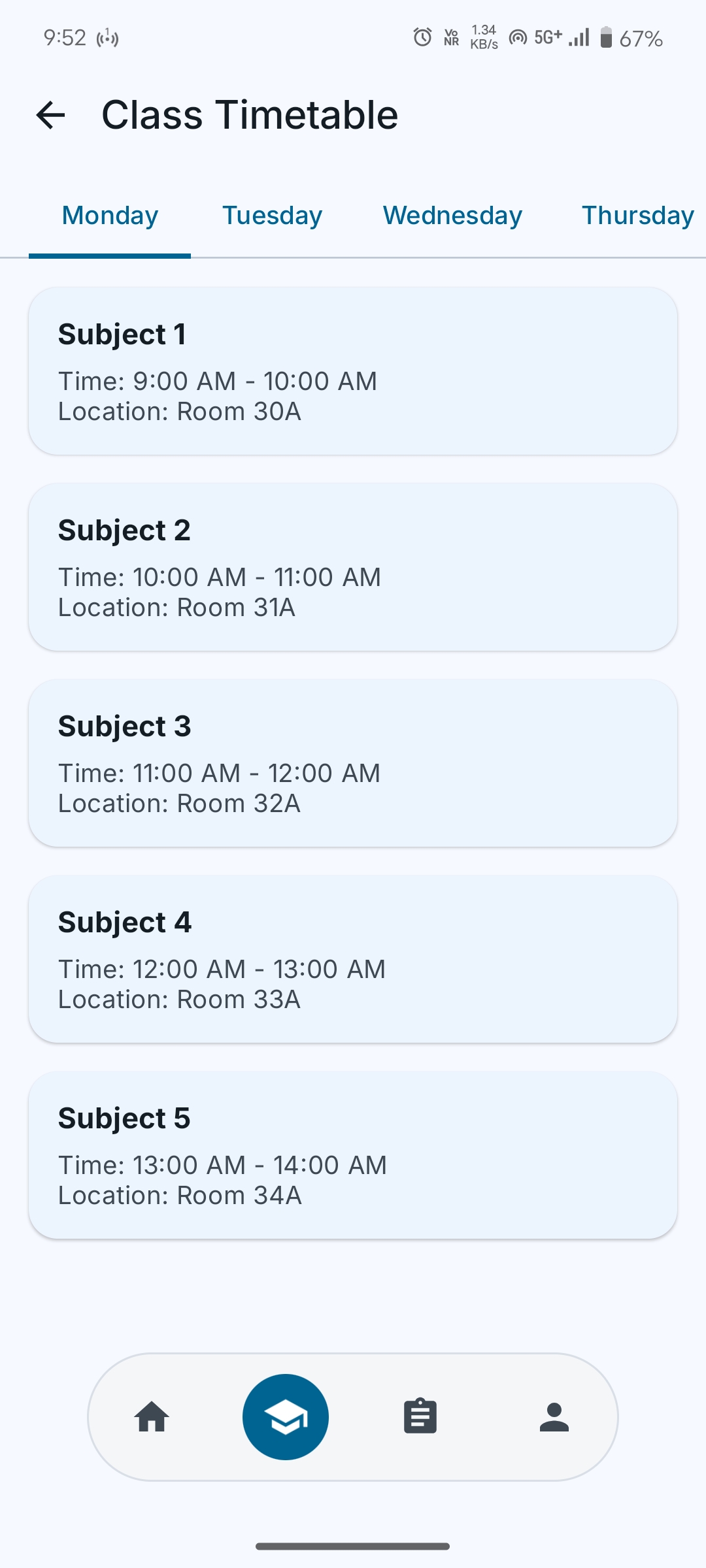Open Subject 1 class card
The width and height of the screenshot is (706, 1568).
point(353,371)
